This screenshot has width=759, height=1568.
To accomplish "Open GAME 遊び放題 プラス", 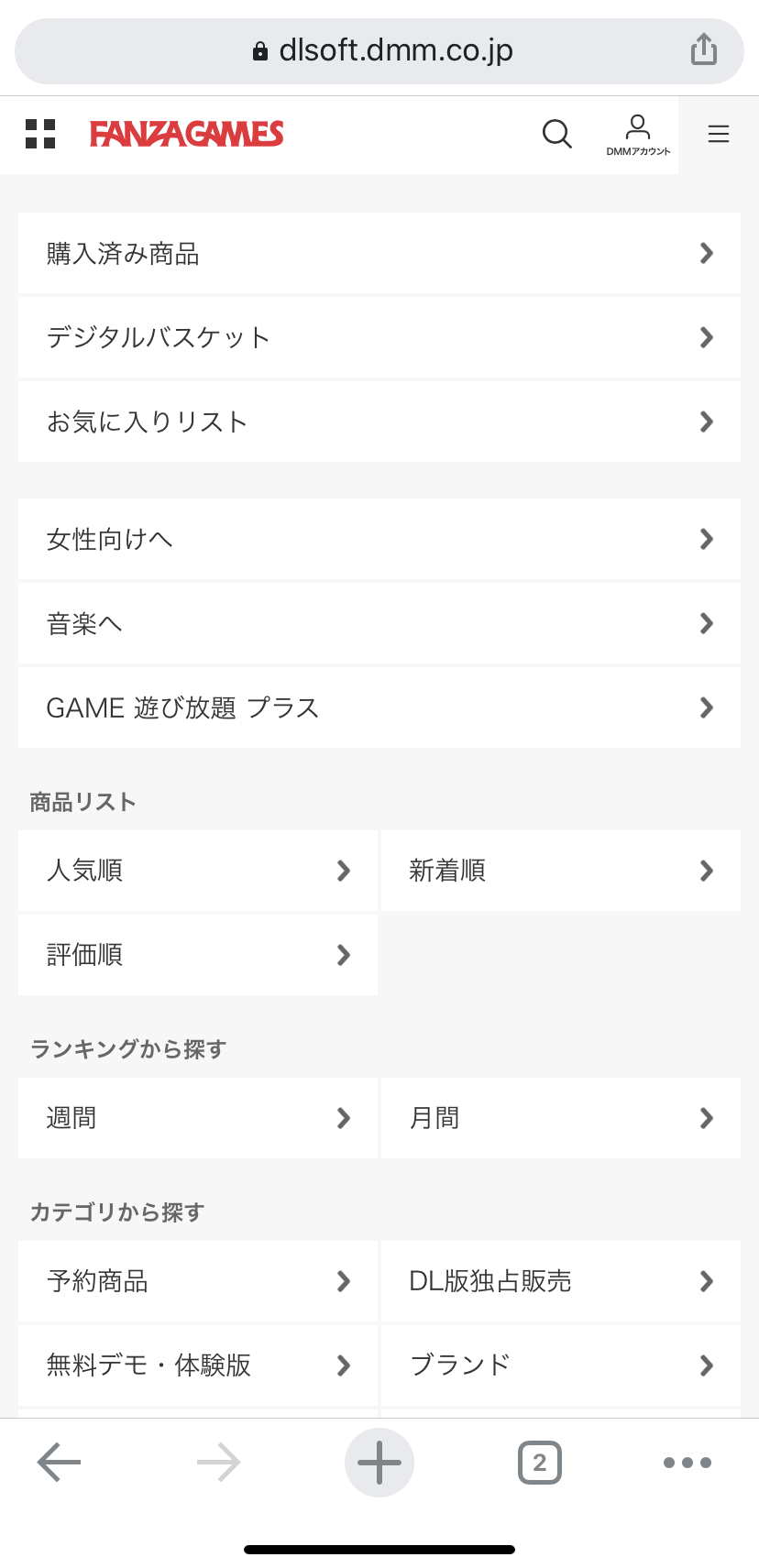I will 379,708.
